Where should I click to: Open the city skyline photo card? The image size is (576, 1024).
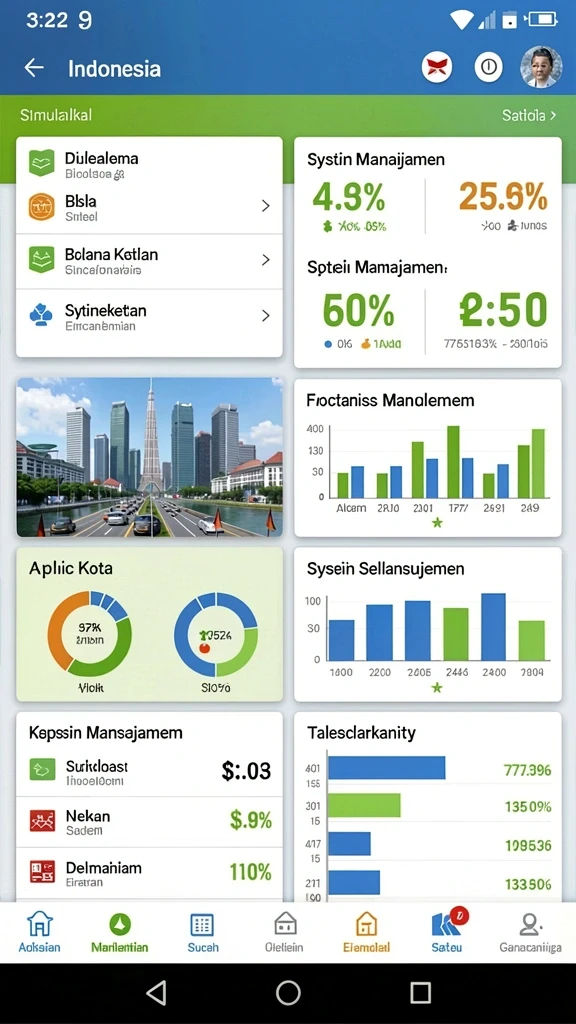coord(150,457)
